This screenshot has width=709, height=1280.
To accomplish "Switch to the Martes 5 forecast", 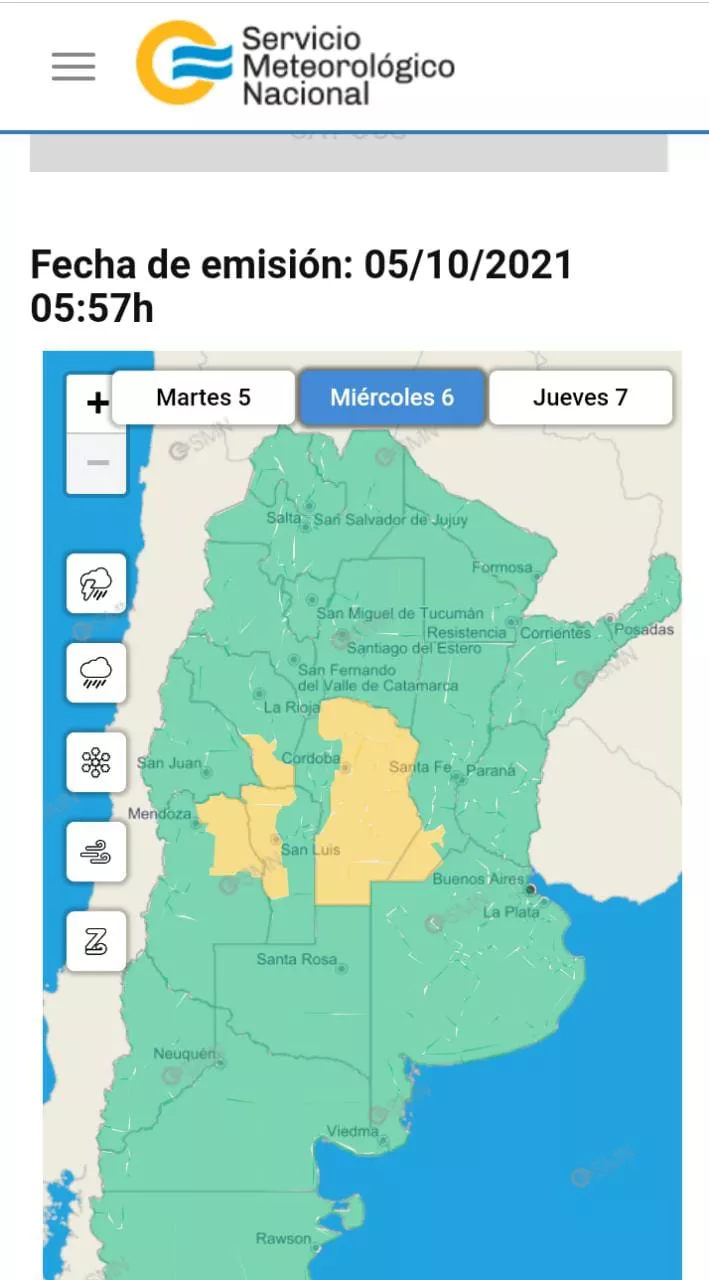I will 203,397.
